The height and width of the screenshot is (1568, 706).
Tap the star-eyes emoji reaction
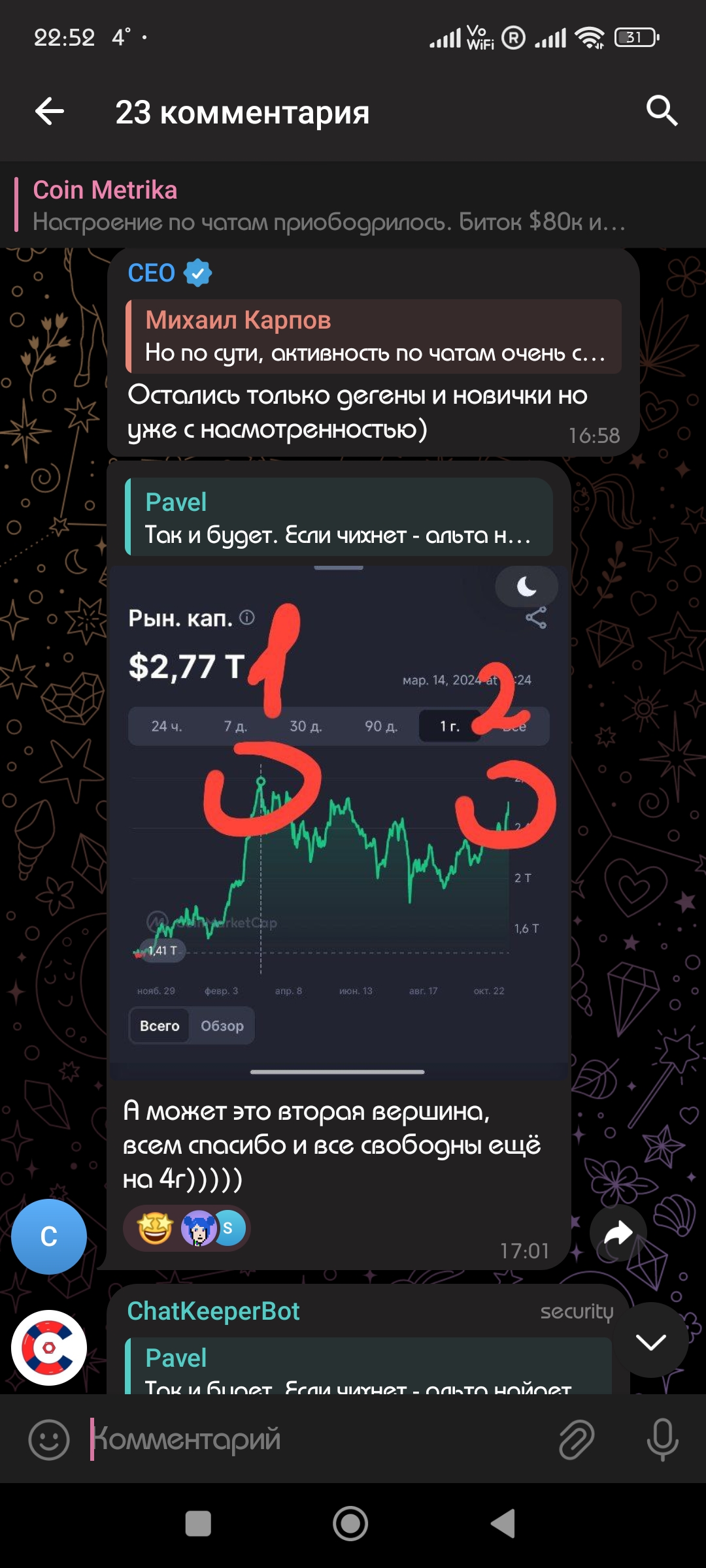(156, 1229)
